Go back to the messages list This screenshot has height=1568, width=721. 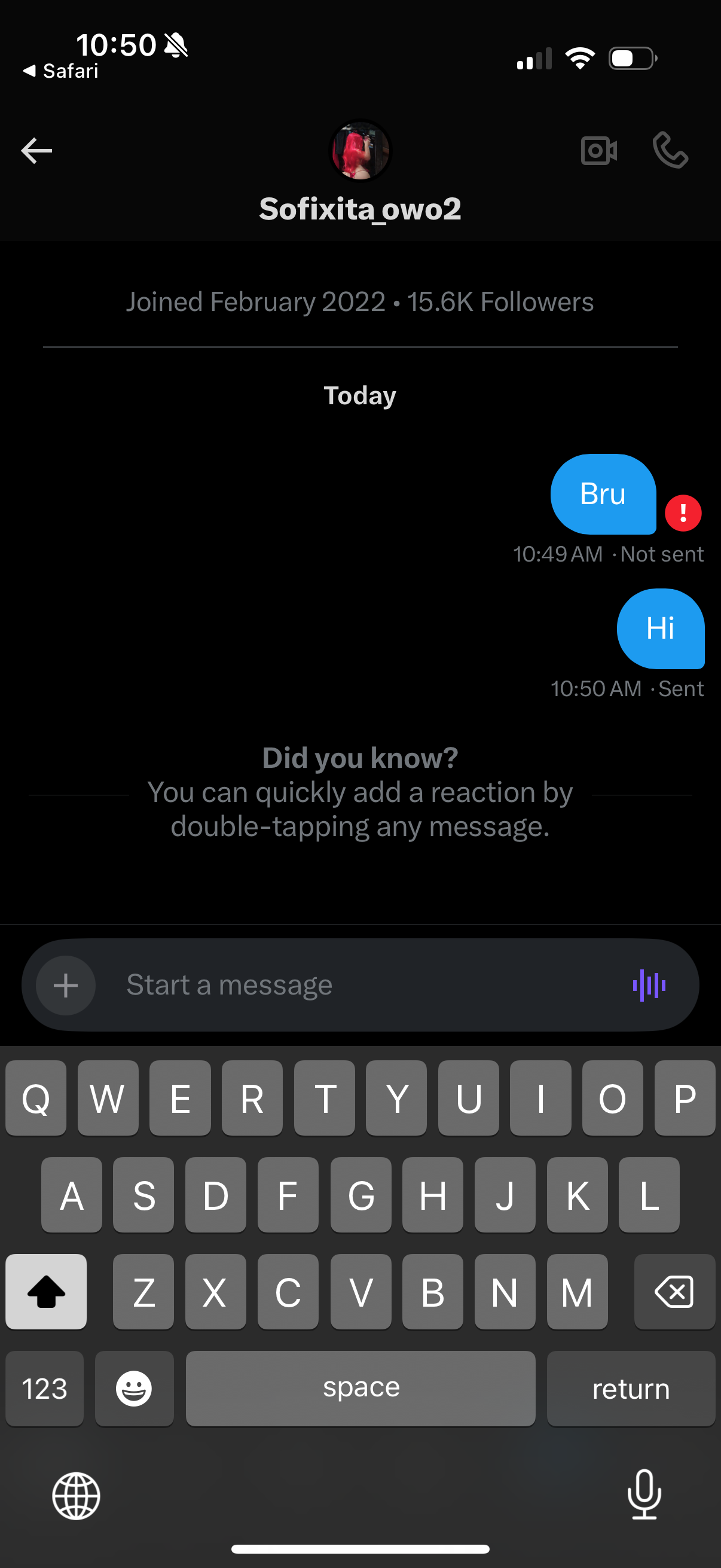[36, 150]
